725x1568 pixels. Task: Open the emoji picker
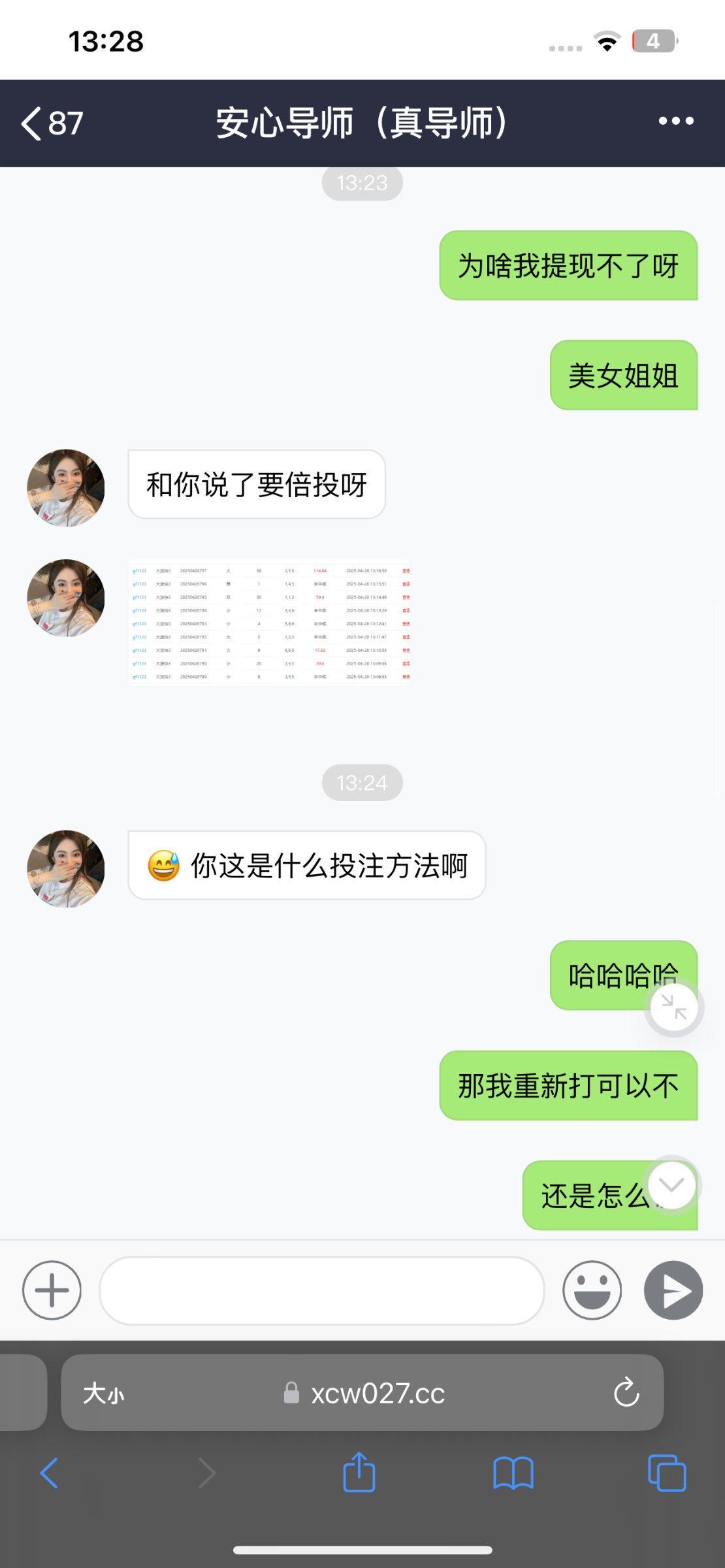click(x=592, y=1290)
